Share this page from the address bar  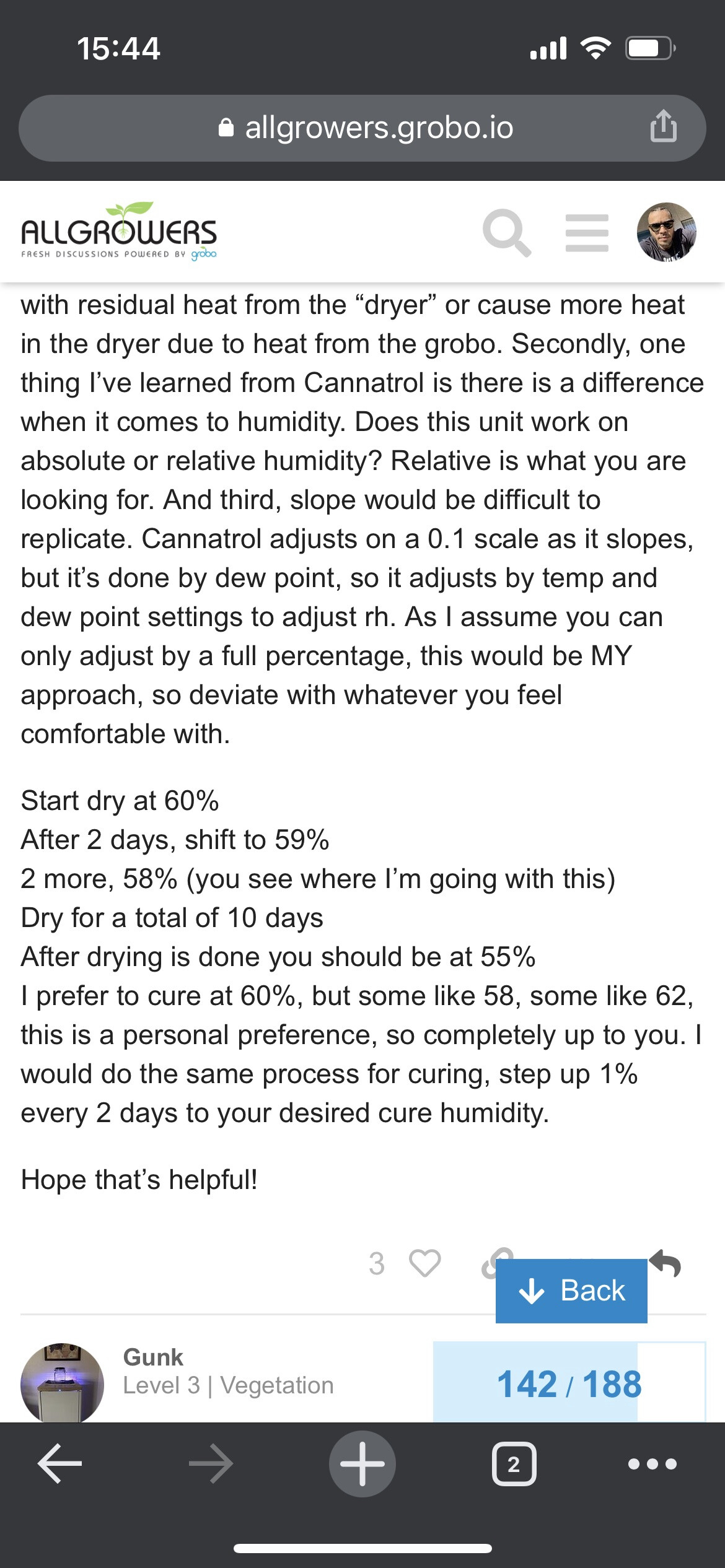[x=663, y=126]
